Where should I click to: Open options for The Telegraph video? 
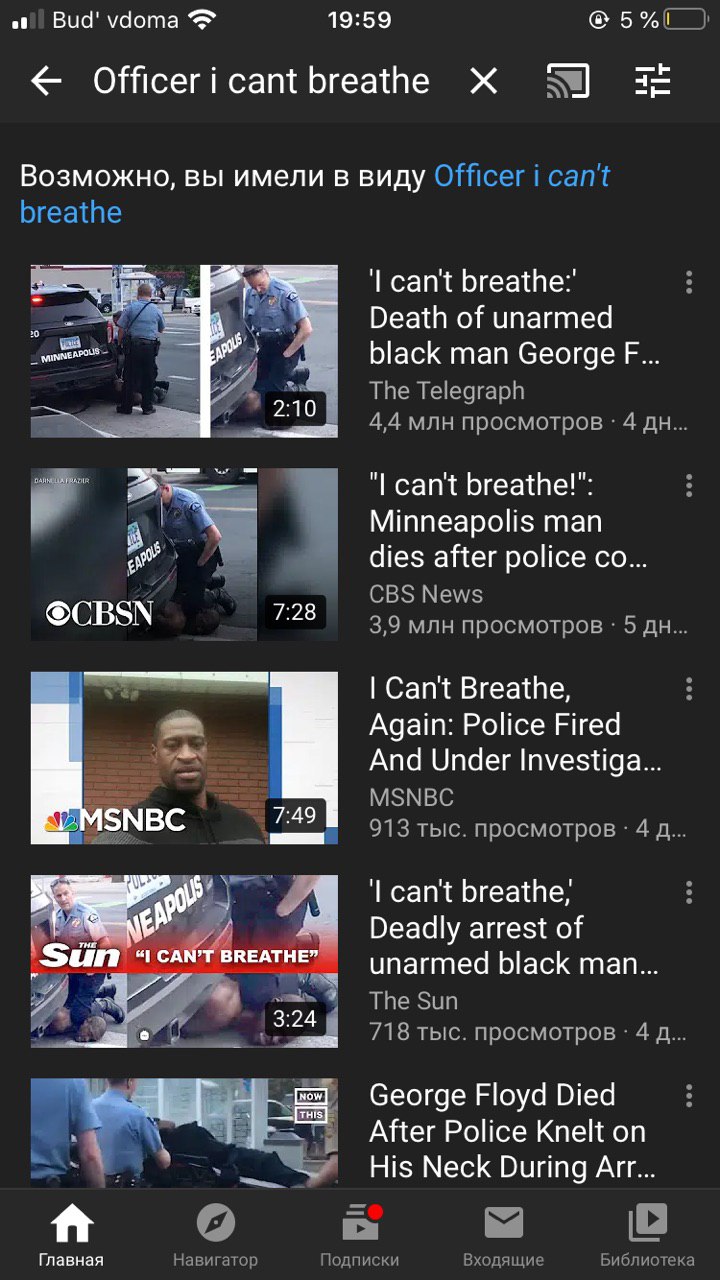tap(688, 283)
